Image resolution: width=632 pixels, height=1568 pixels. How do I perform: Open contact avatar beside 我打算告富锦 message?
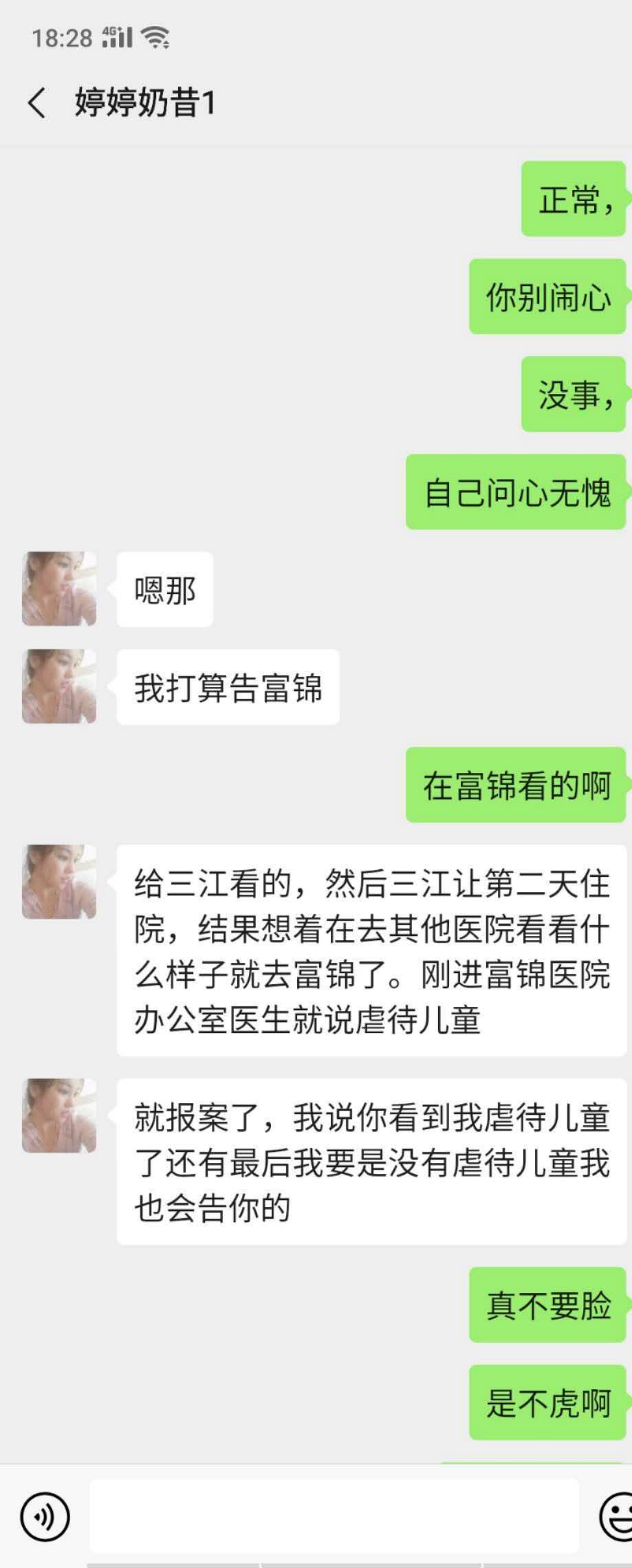59,686
